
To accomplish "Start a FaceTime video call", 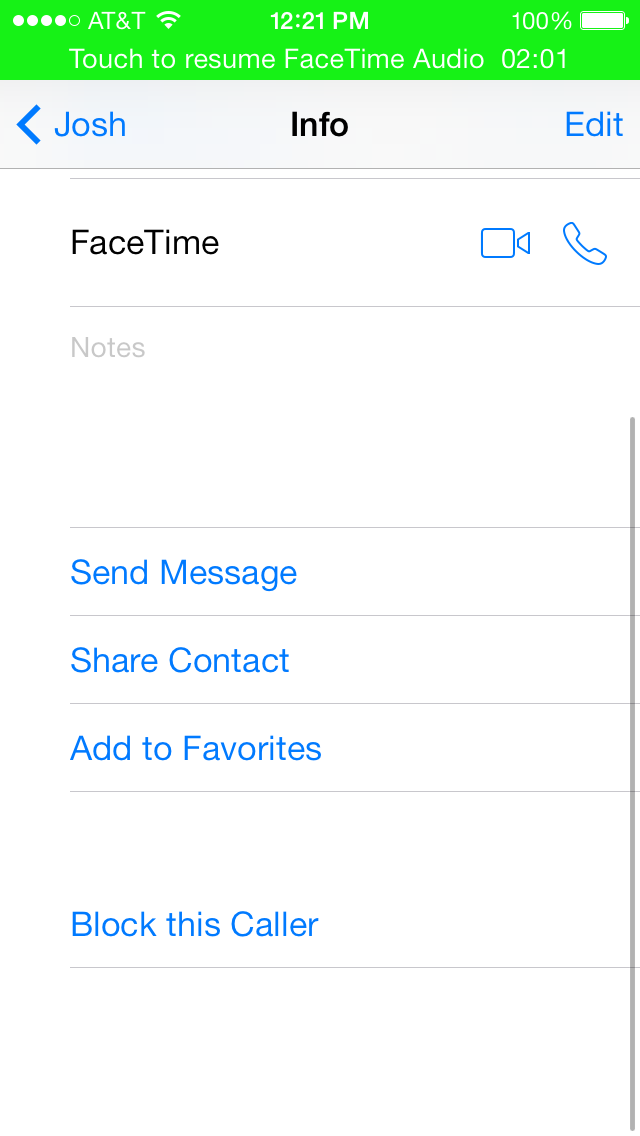I will (505, 243).
